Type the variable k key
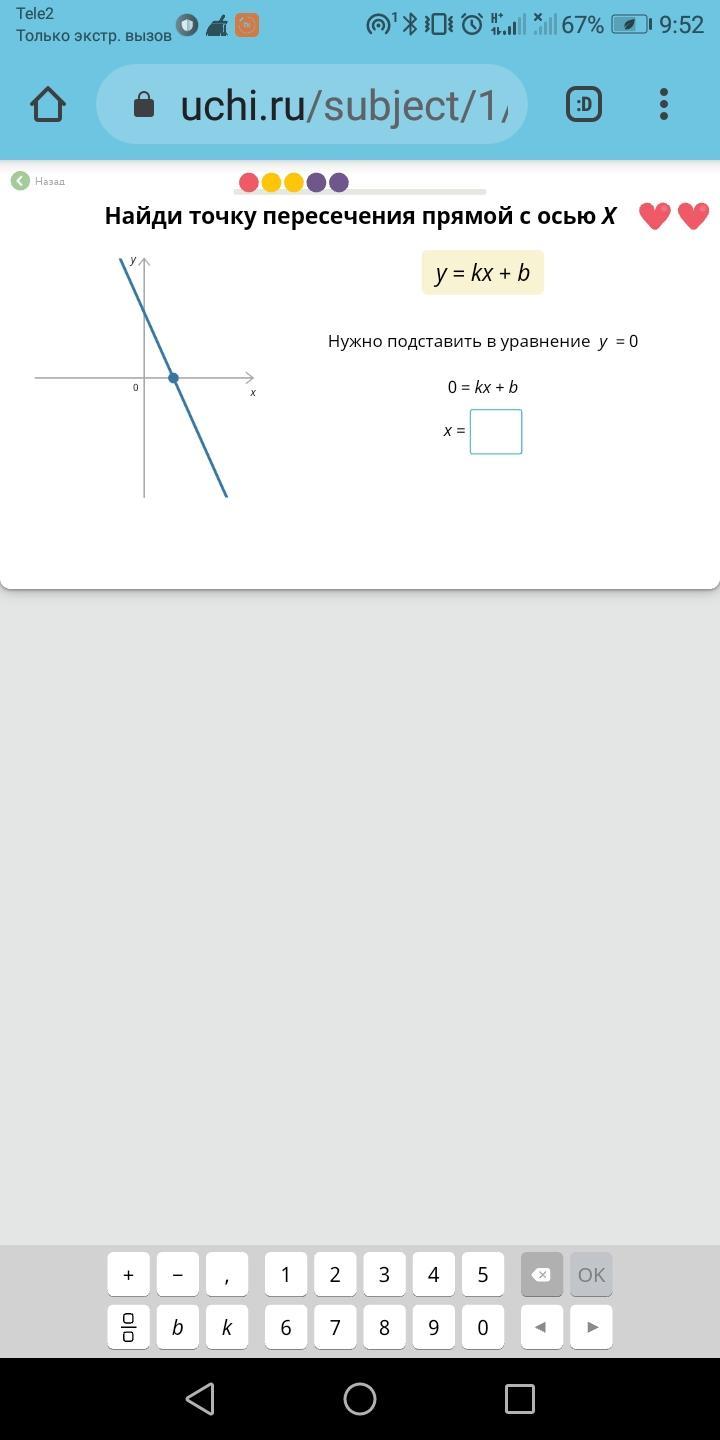Viewport: 720px width, 1440px height. [227, 1327]
